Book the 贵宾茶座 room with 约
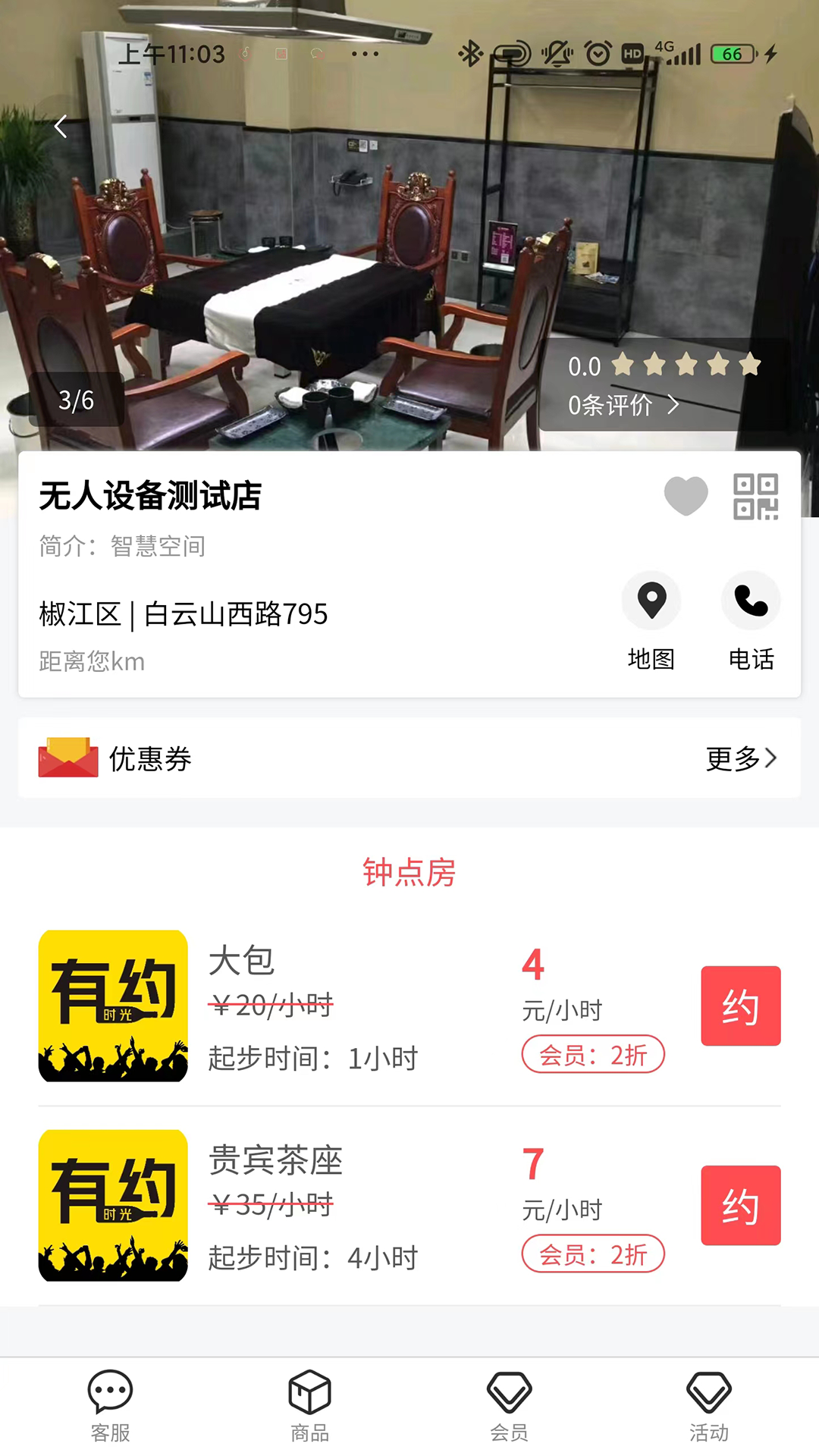 pyautogui.click(x=740, y=1205)
